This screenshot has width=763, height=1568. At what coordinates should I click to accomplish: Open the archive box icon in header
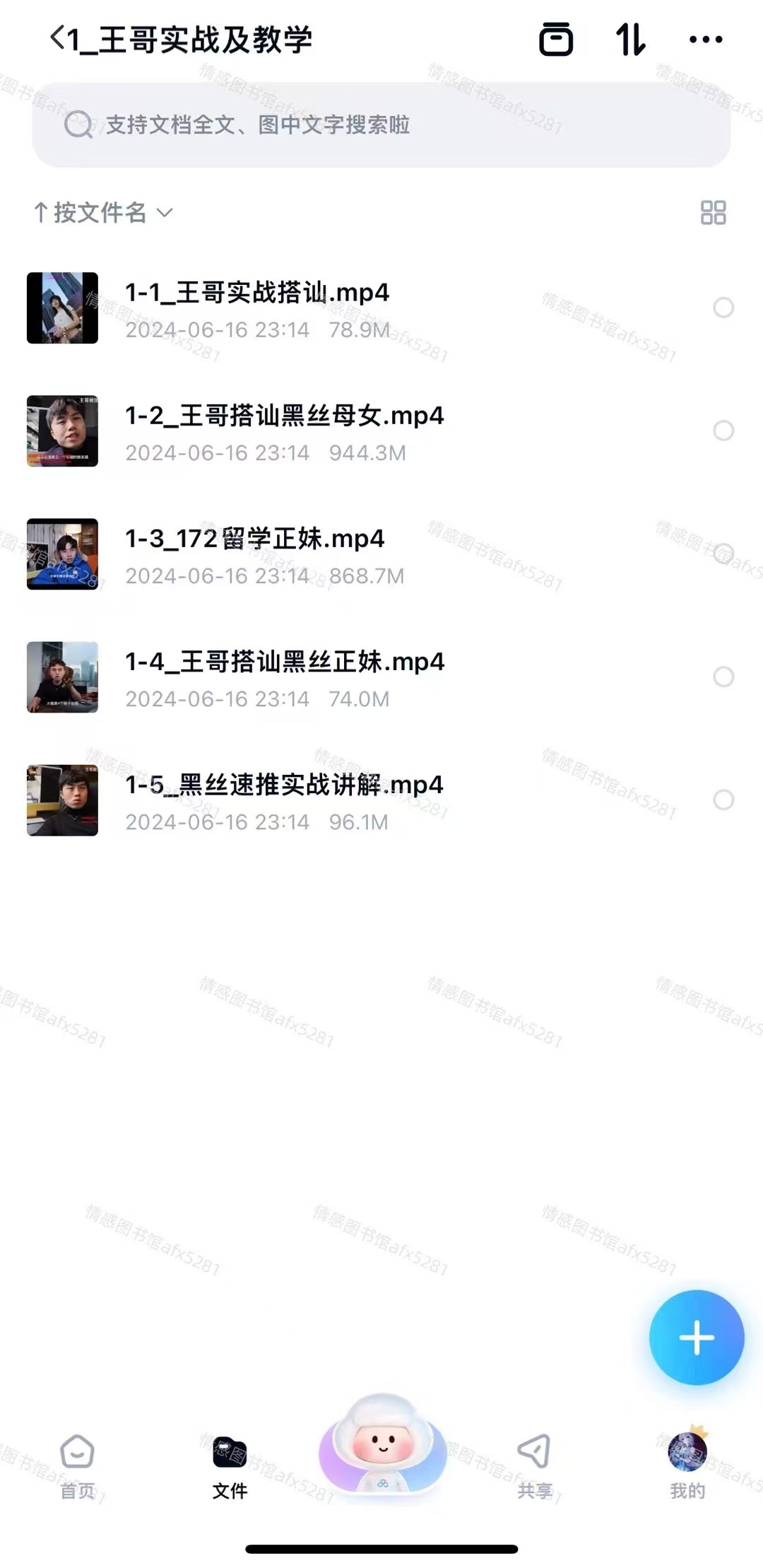[556, 40]
